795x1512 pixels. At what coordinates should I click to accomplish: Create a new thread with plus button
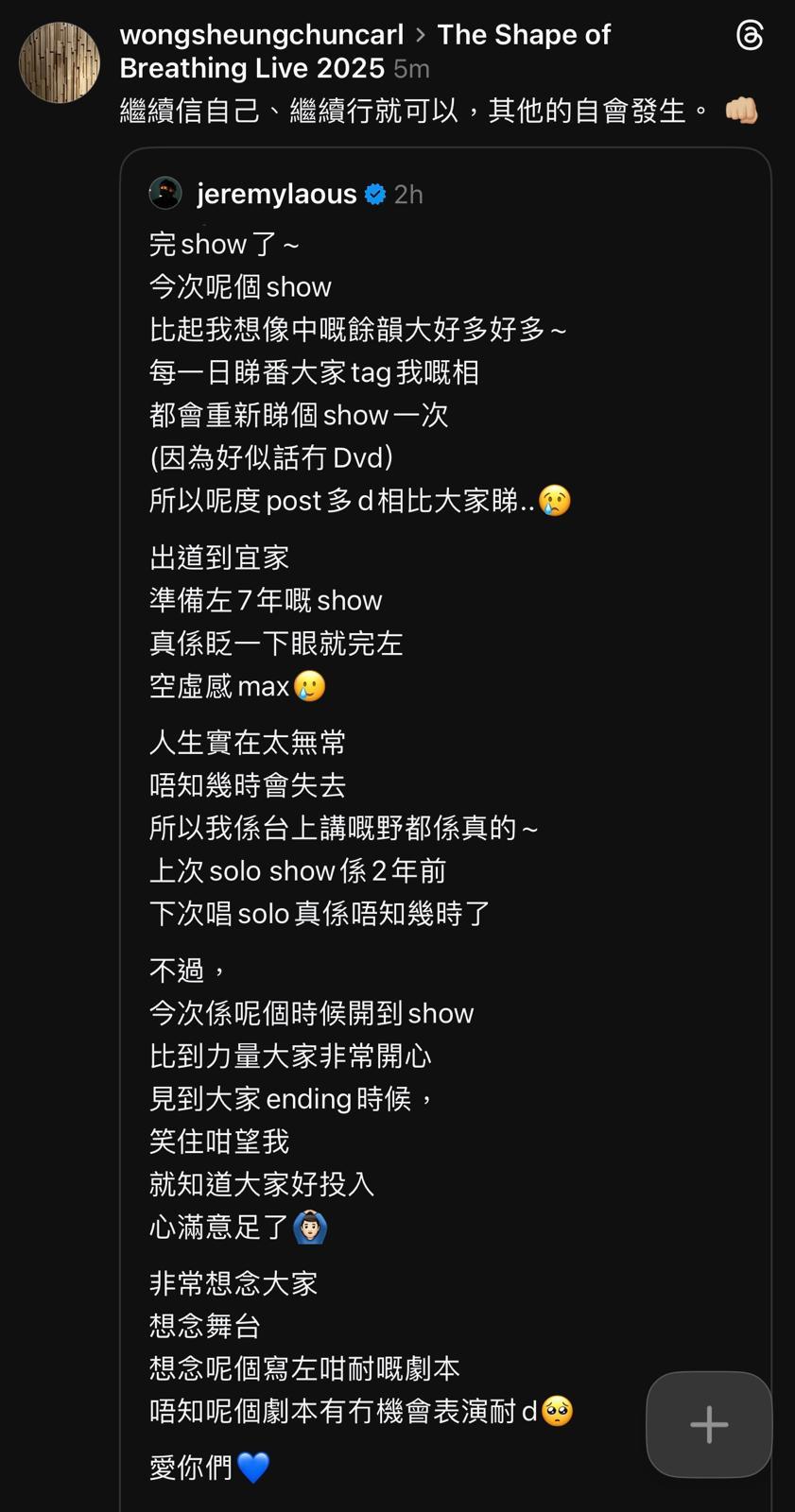click(x=709, y=1424)
